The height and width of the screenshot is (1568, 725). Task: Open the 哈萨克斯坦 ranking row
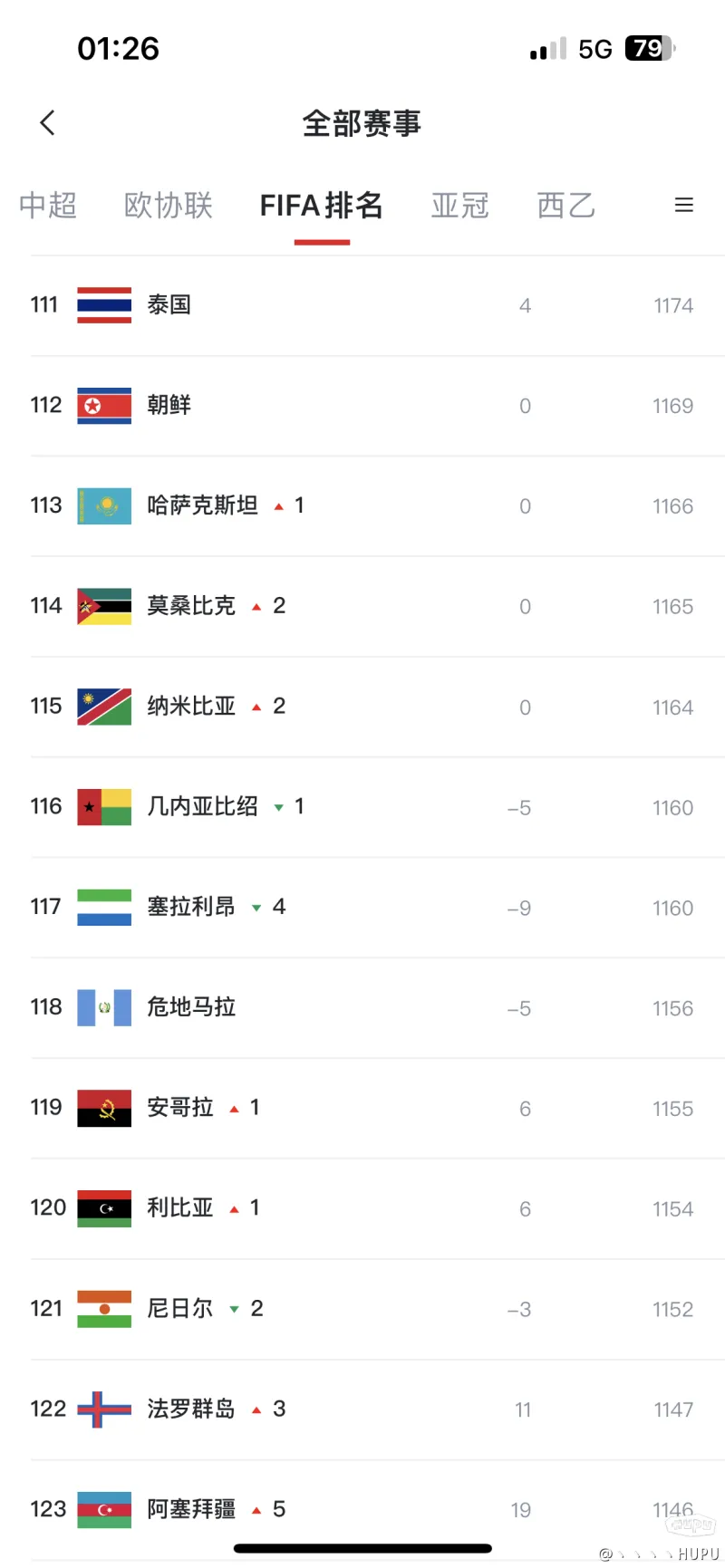pos(377,506)
